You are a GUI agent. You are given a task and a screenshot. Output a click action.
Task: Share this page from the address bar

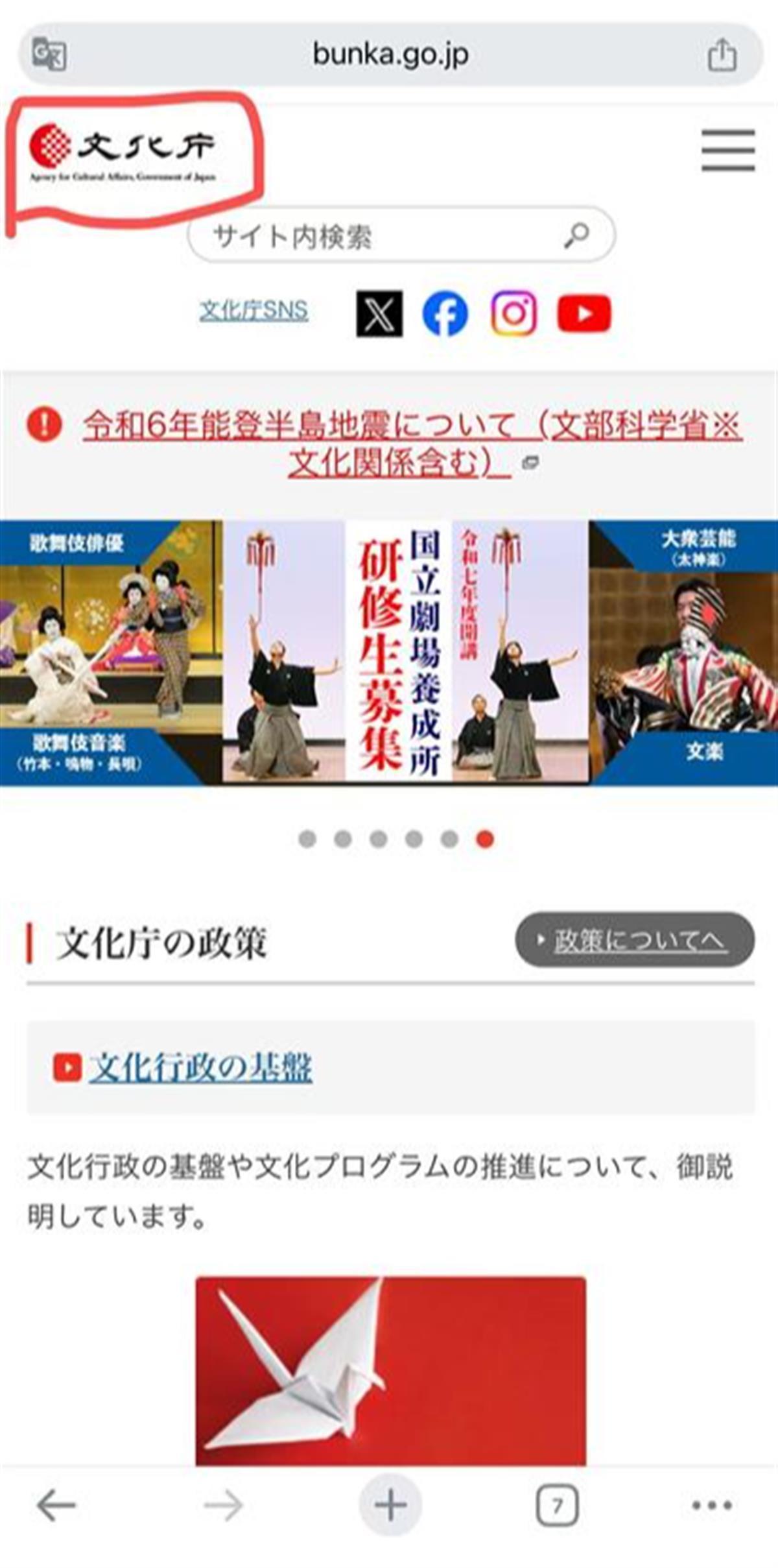click(x=722, y=54)
